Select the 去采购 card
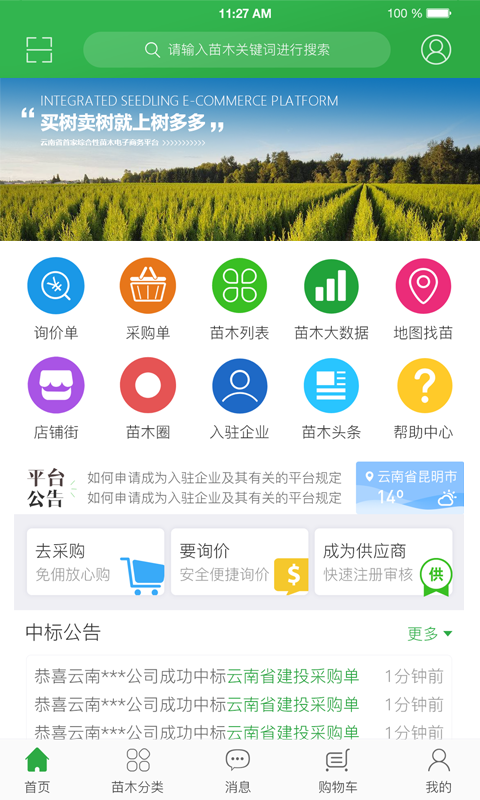 [x=95, y=561]
